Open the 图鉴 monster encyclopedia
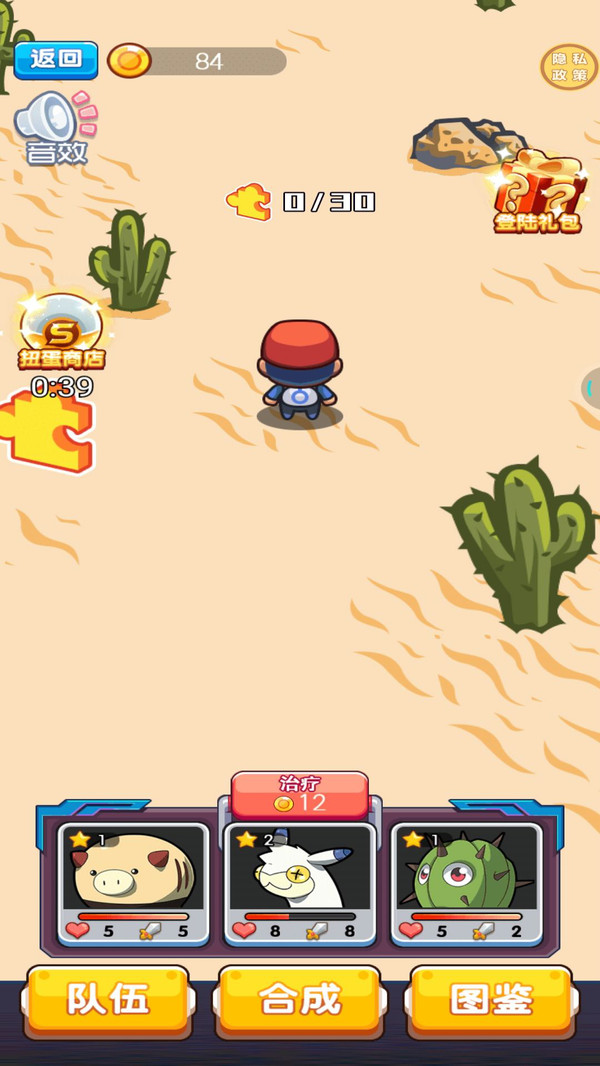Viewport: 600px width, 1066px height. pyautogui.click(x=491, y=1000)
